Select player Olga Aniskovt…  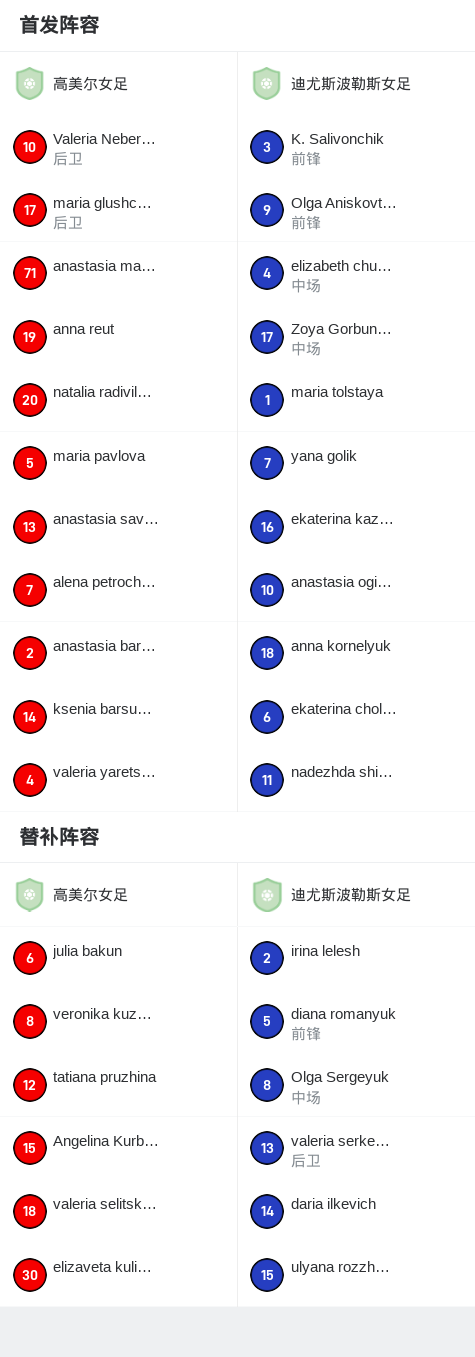click(356, 211)
